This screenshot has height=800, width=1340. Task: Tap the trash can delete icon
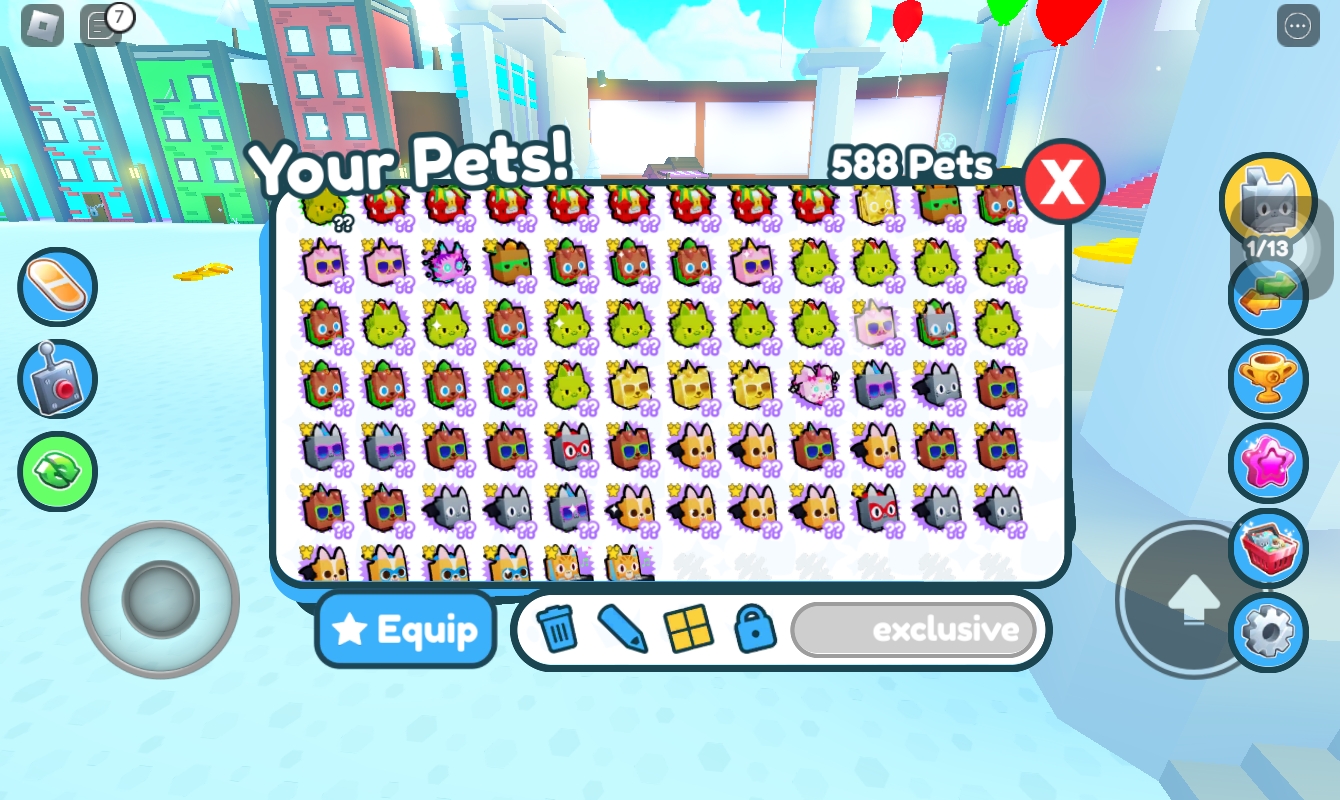[556, 629]
